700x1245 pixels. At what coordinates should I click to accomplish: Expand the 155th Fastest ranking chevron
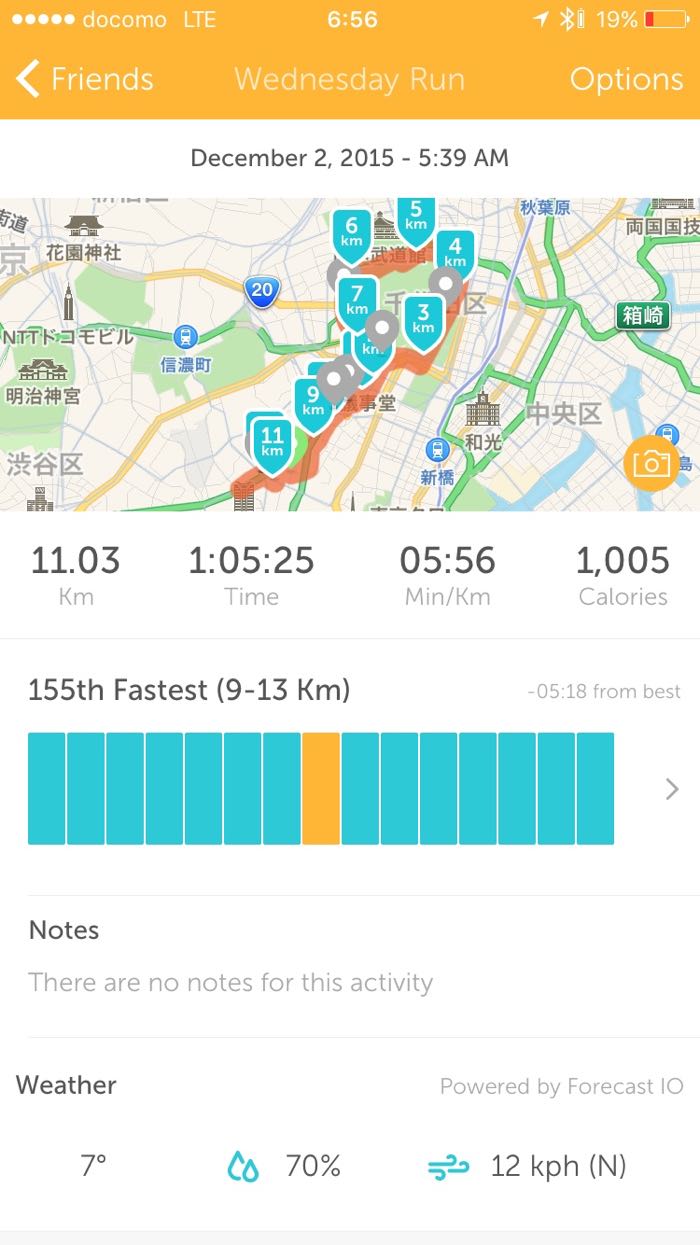click(672, 790)
